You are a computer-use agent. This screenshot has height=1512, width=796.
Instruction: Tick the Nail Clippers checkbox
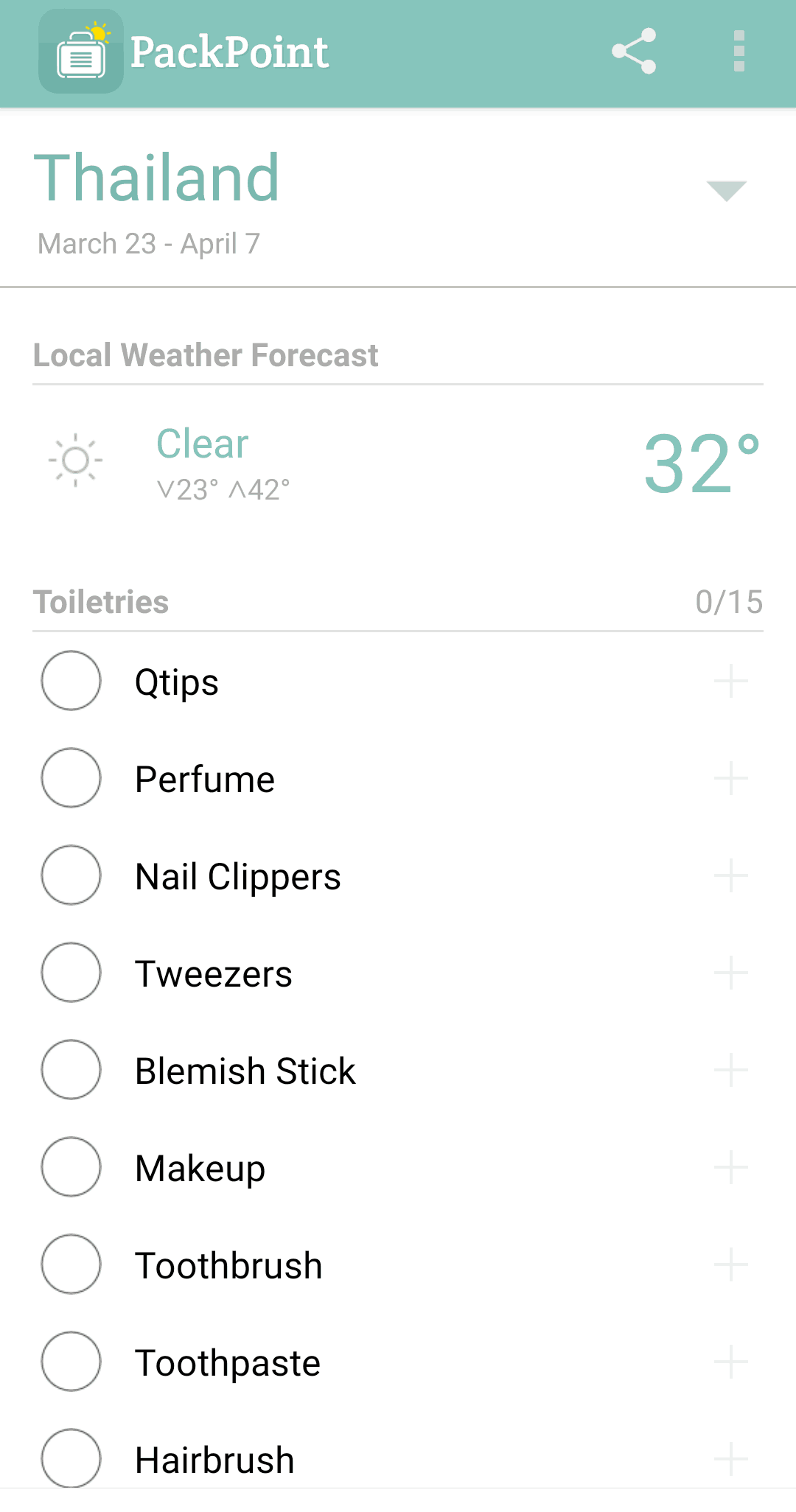71,875
